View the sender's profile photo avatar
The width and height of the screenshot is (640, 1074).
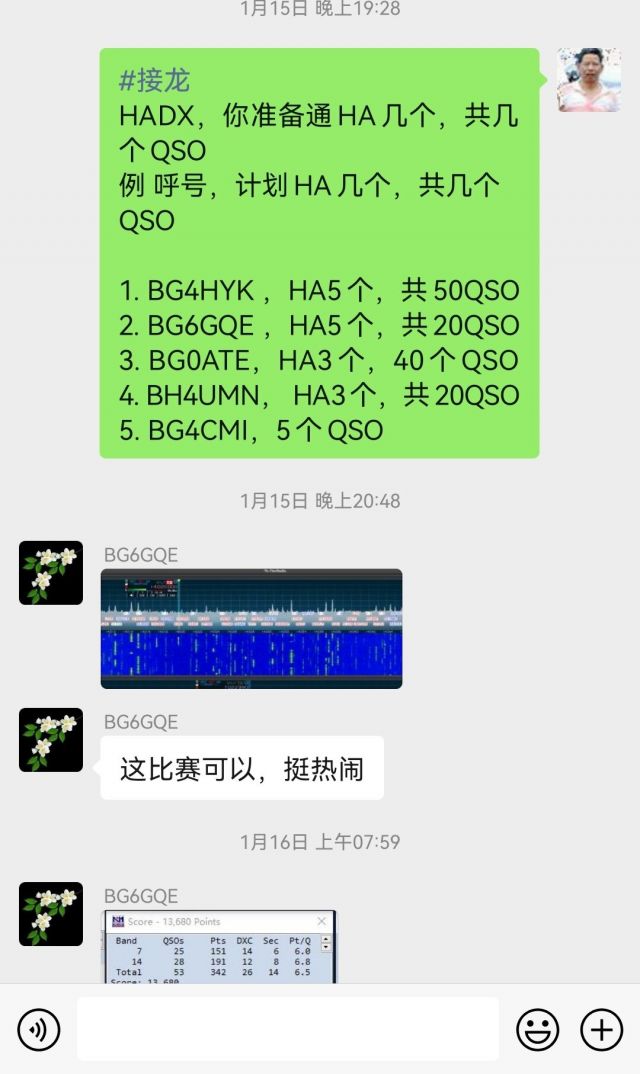[589, 80]
